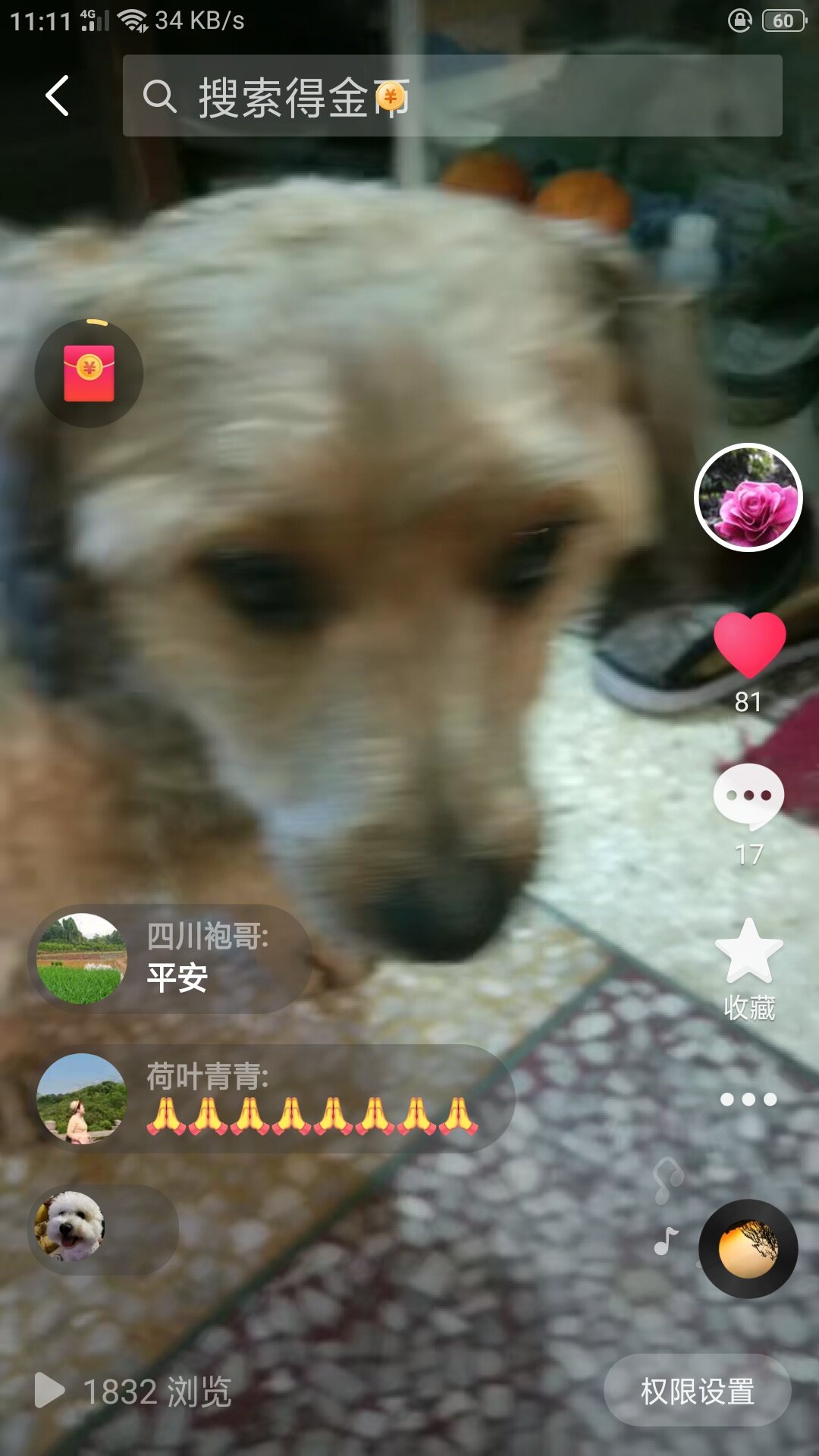Open 荷叶青青's praying-hands comment
This screenshot has height=1456, width=819.
tap(273, 1098)
